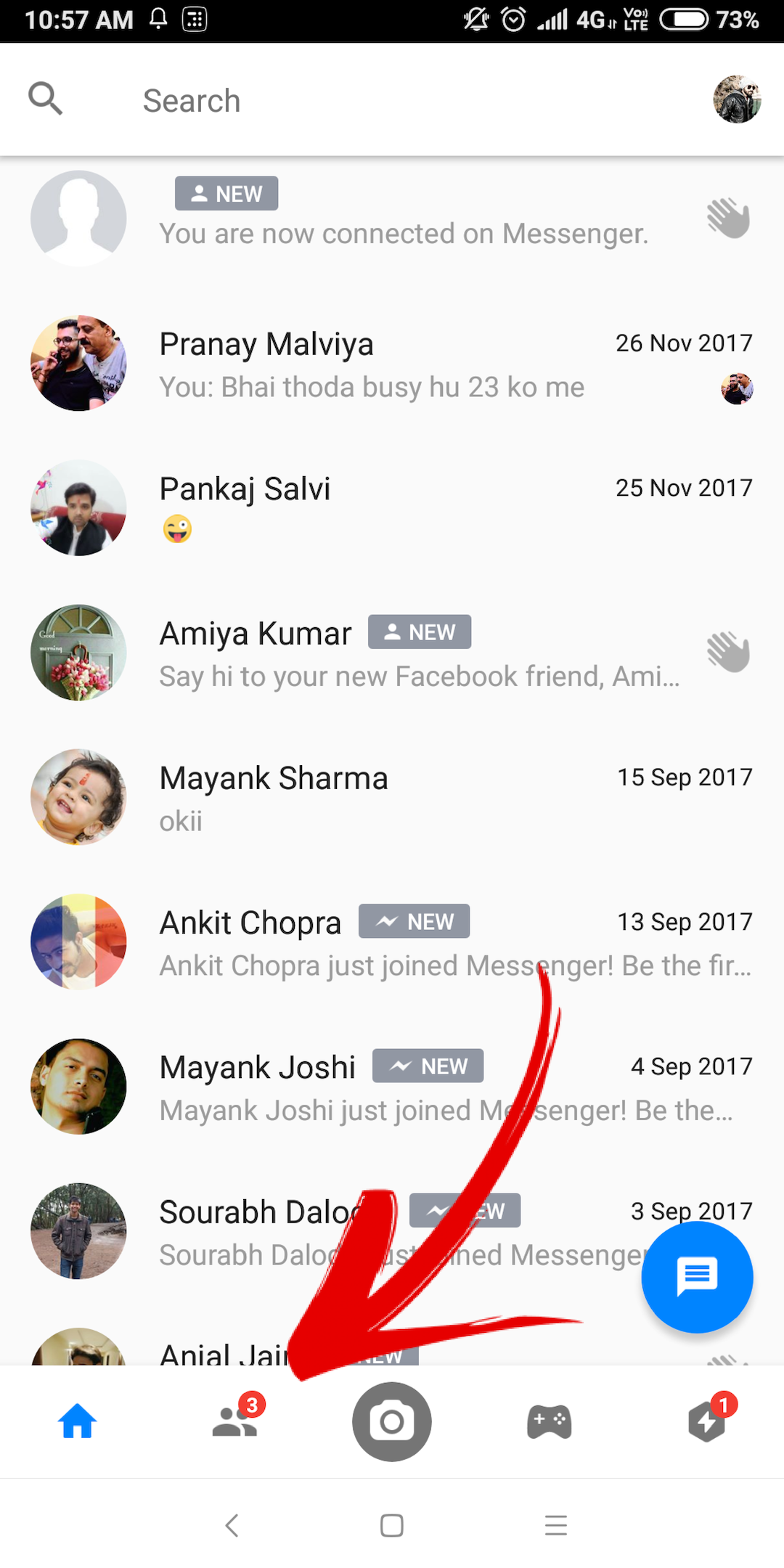Switch to the Discover tab

pos(706,1421)
